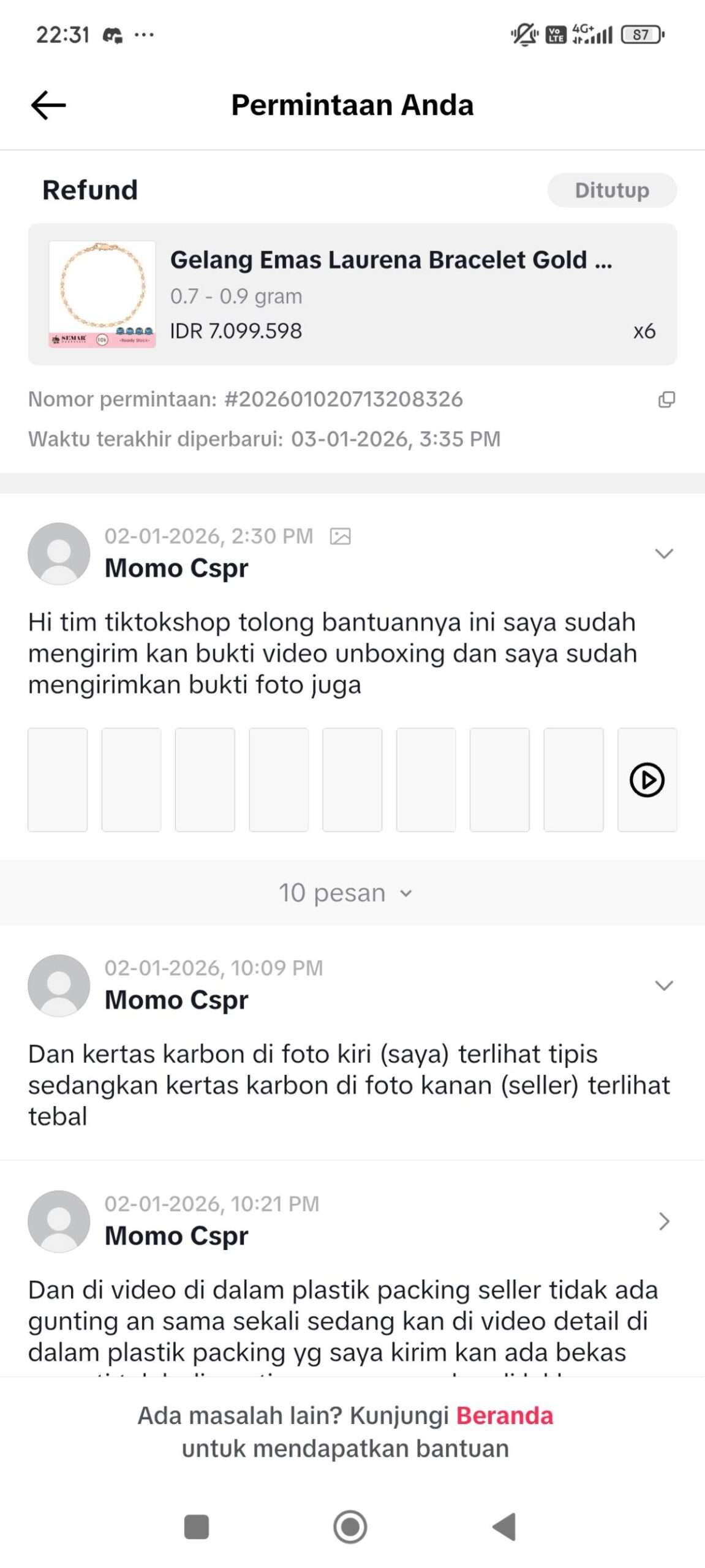Open recent apps from the navigation bar
This screenshot has width=705, height=1568.
tap(197, 1527)
